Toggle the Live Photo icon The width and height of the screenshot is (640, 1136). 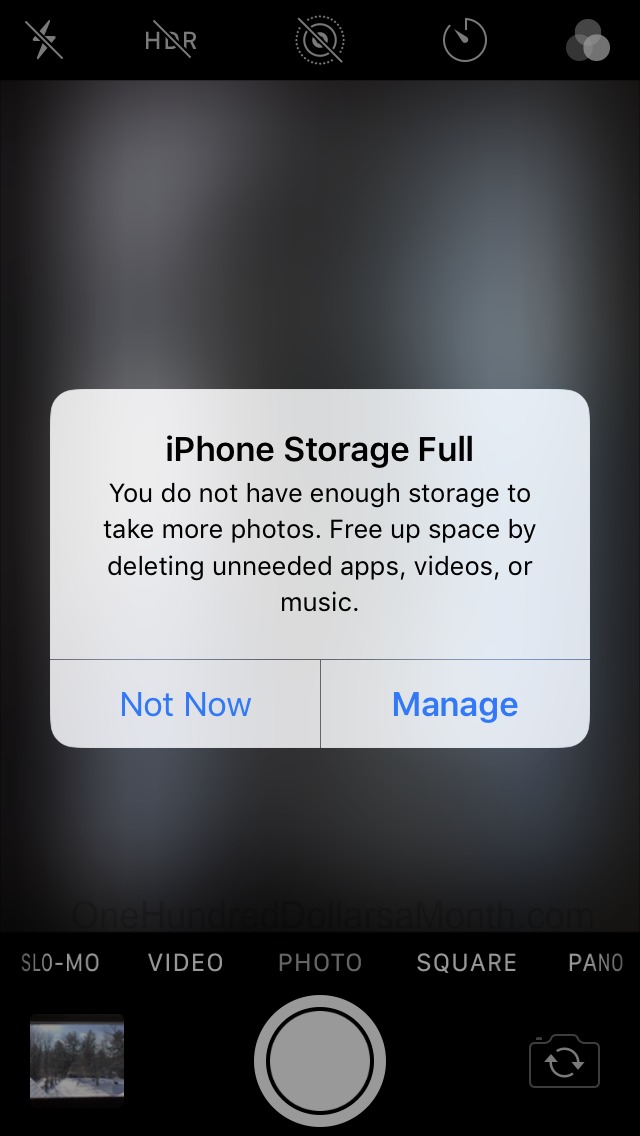(x=320, y=40)
